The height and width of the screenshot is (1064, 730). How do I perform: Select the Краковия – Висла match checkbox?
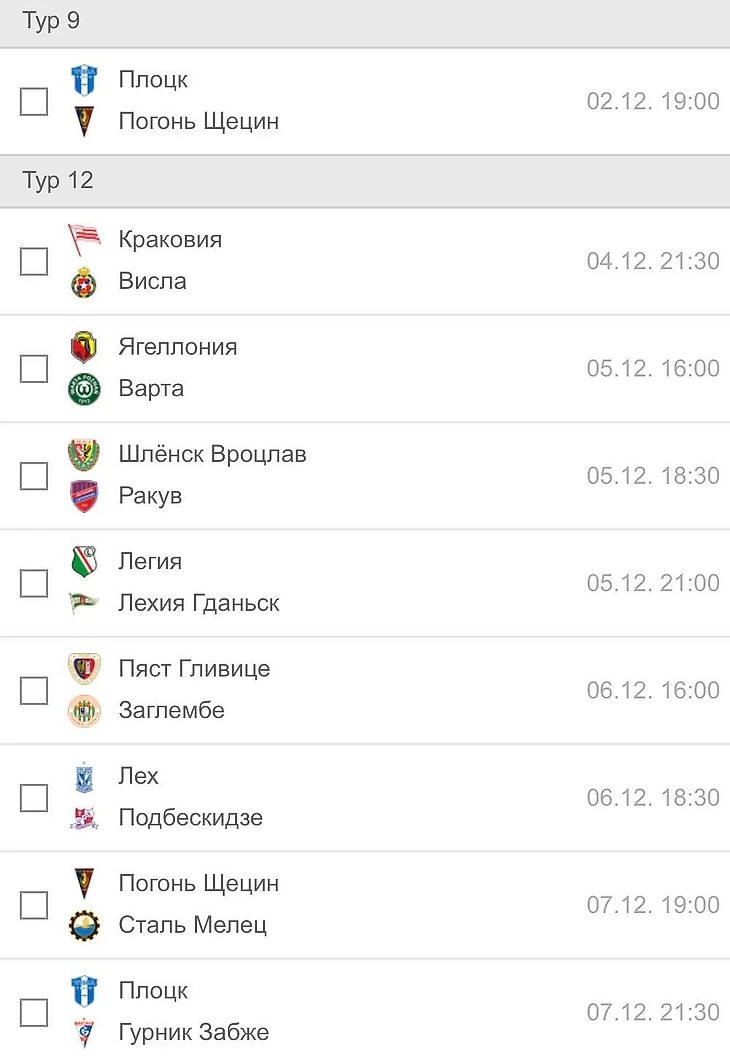34,261
